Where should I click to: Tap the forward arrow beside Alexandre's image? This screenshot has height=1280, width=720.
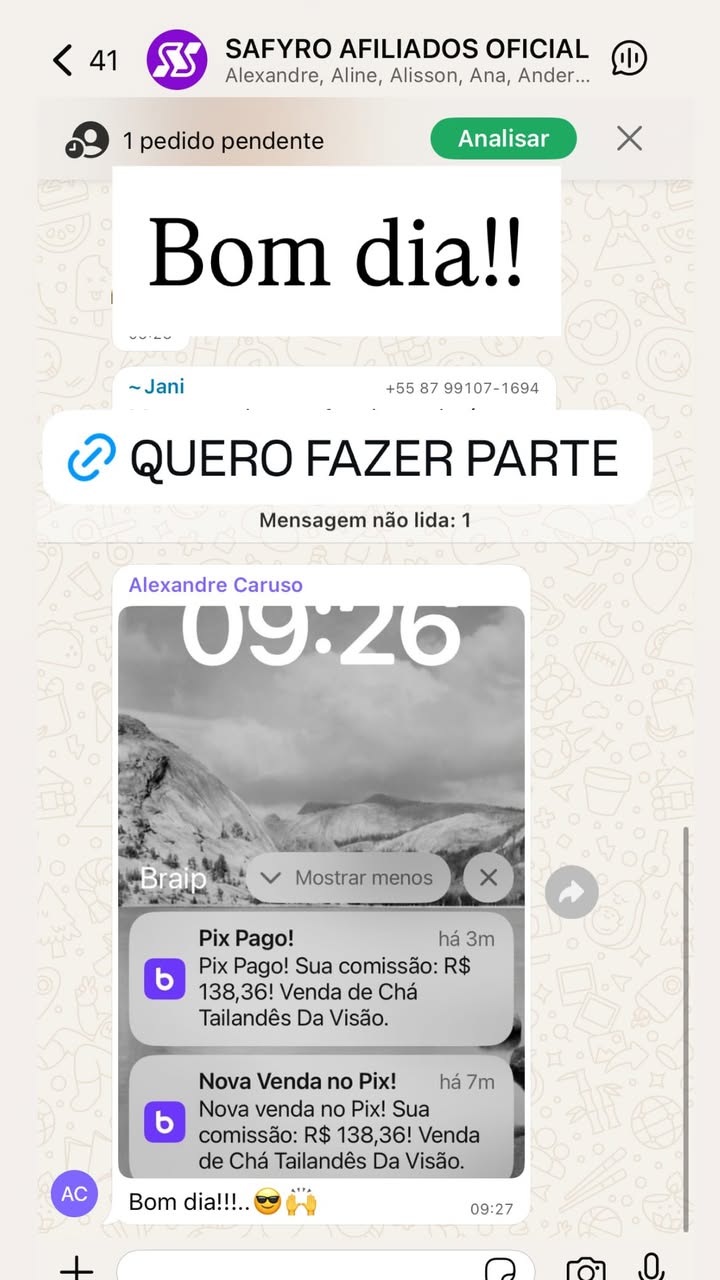pyautogui.click(x=571, y=892)
